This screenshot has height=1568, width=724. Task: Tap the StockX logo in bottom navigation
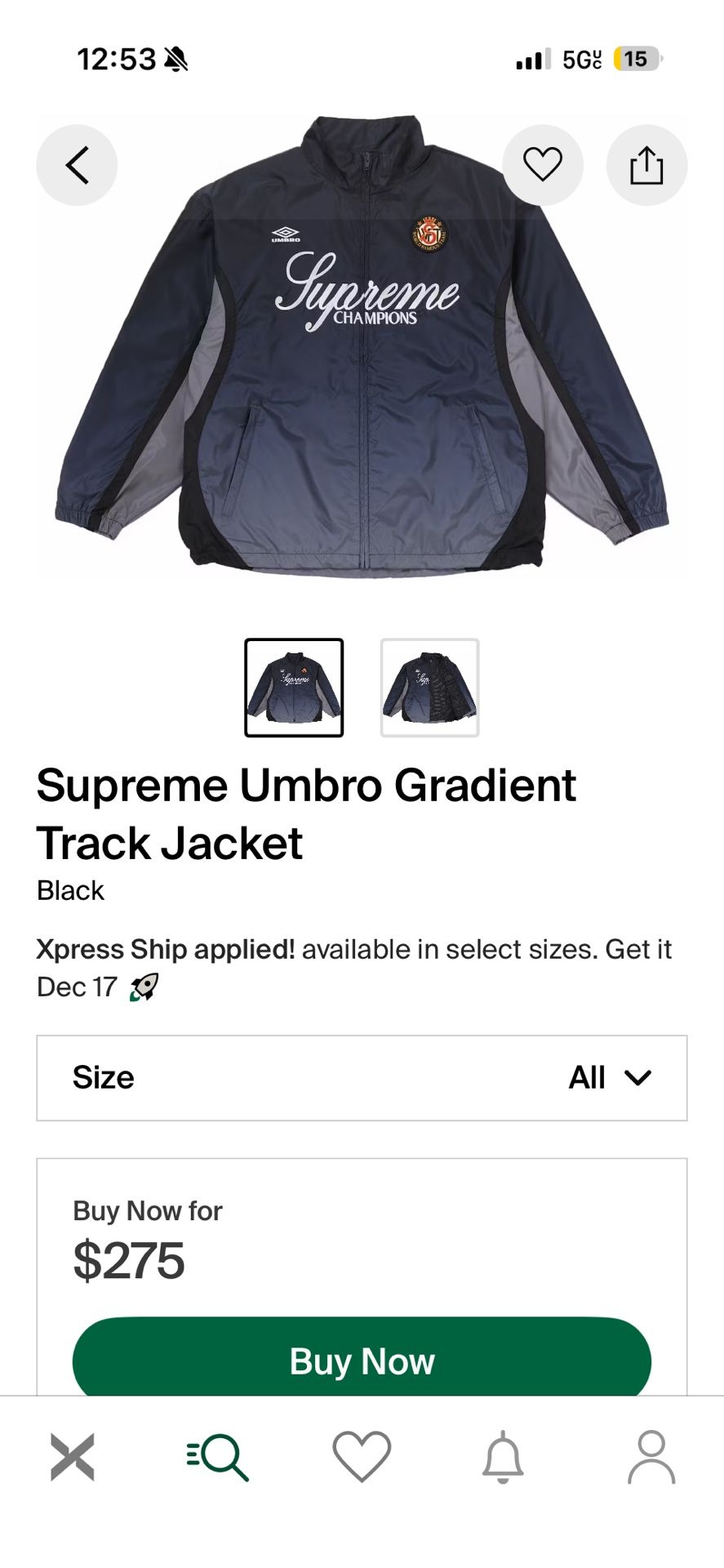click(72, 1459)
